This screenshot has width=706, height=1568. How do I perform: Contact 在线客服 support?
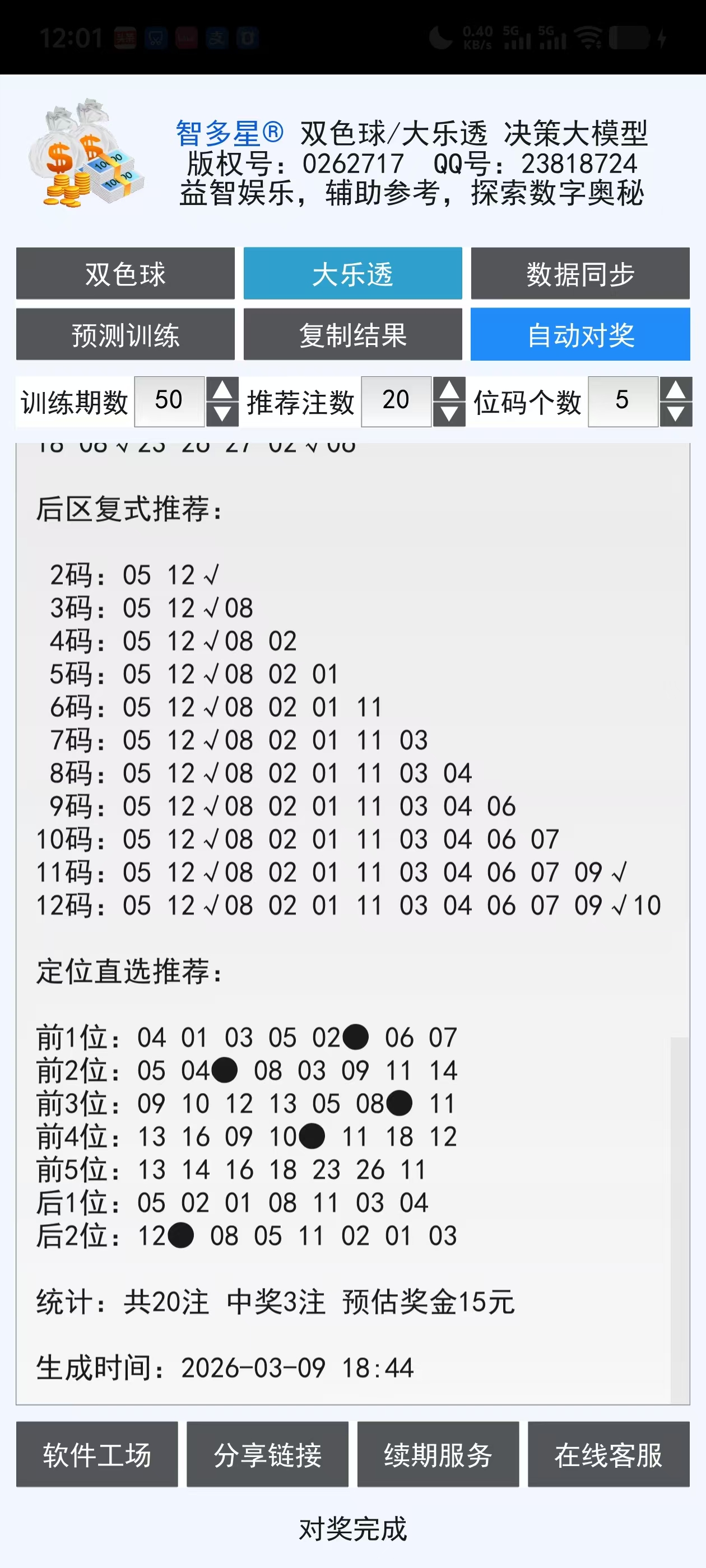tap(608, 1454)
